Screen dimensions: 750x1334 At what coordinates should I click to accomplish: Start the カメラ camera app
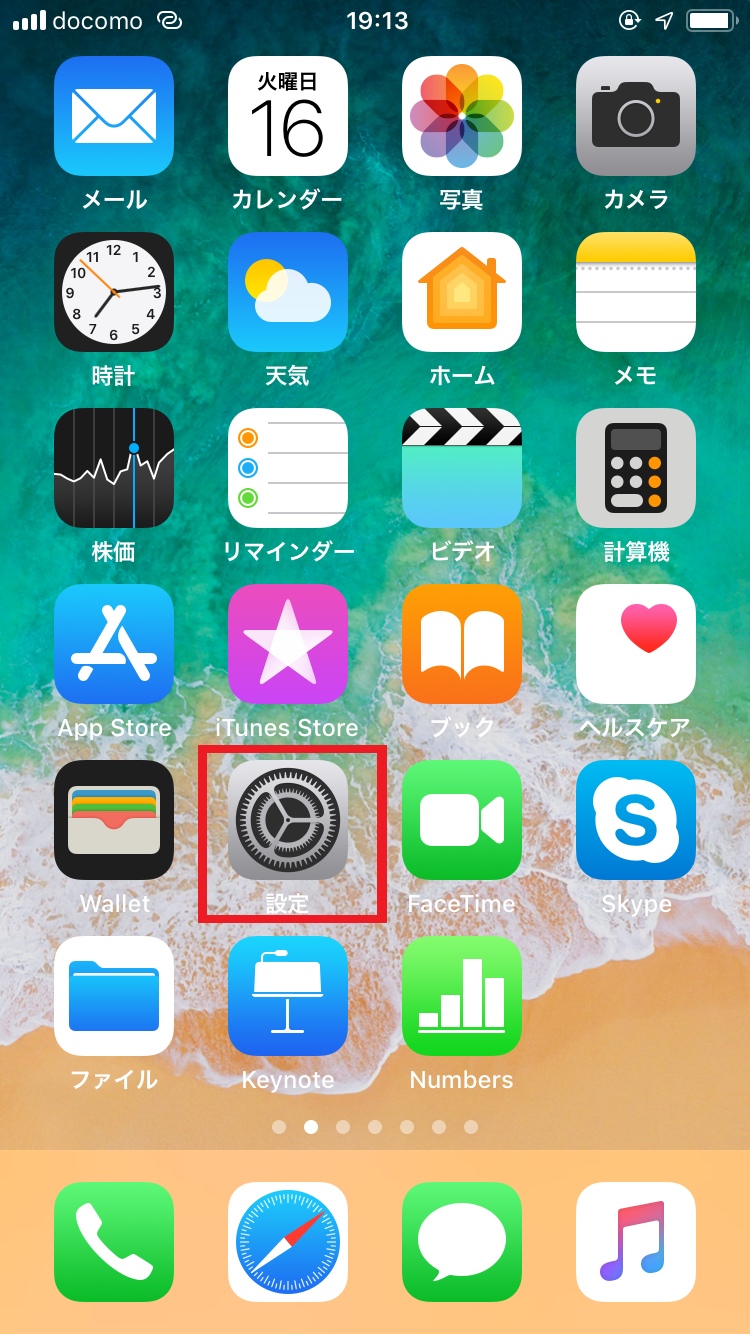coord(636,116)
